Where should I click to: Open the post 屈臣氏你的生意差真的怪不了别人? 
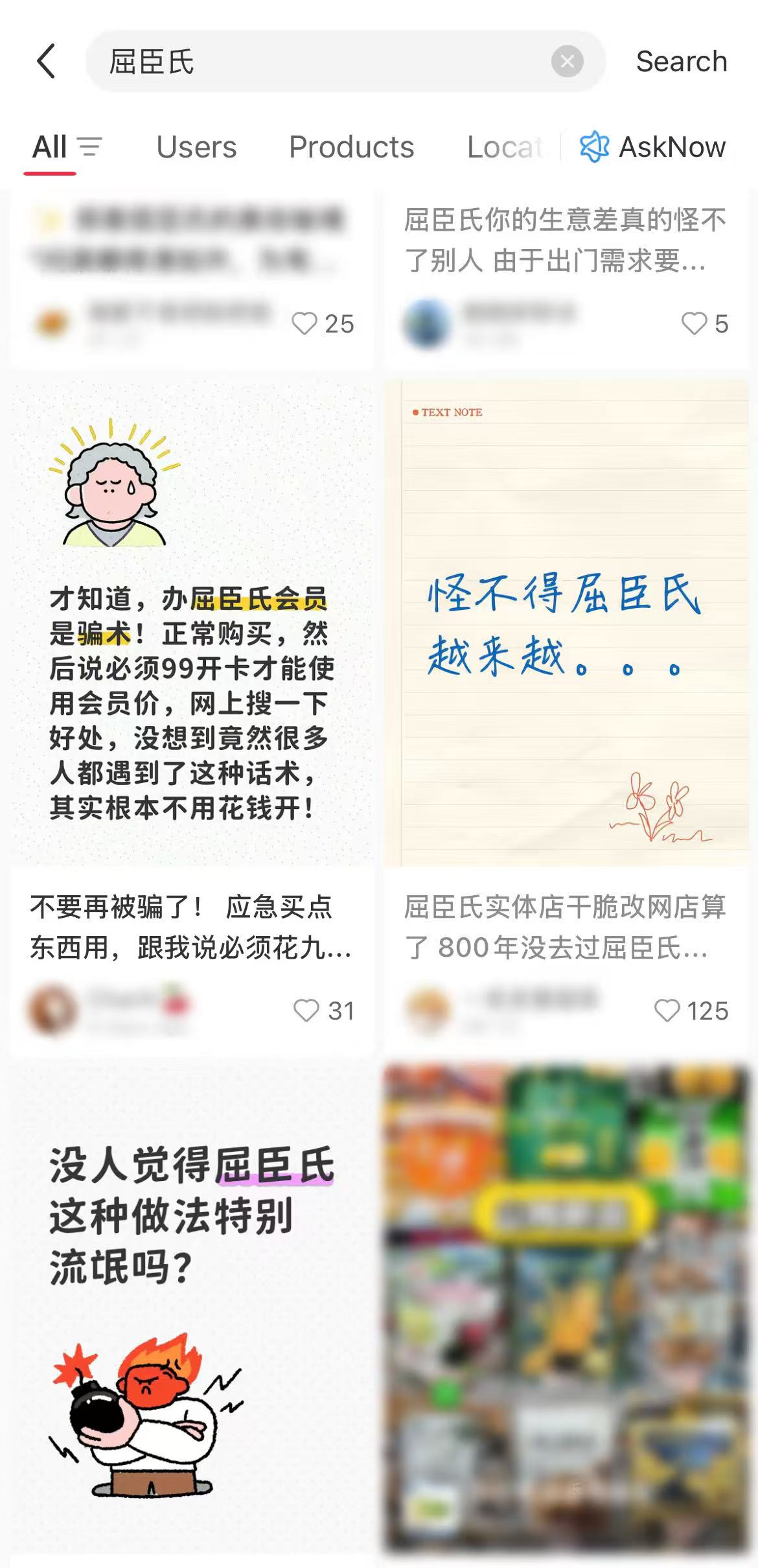(564, 240)
